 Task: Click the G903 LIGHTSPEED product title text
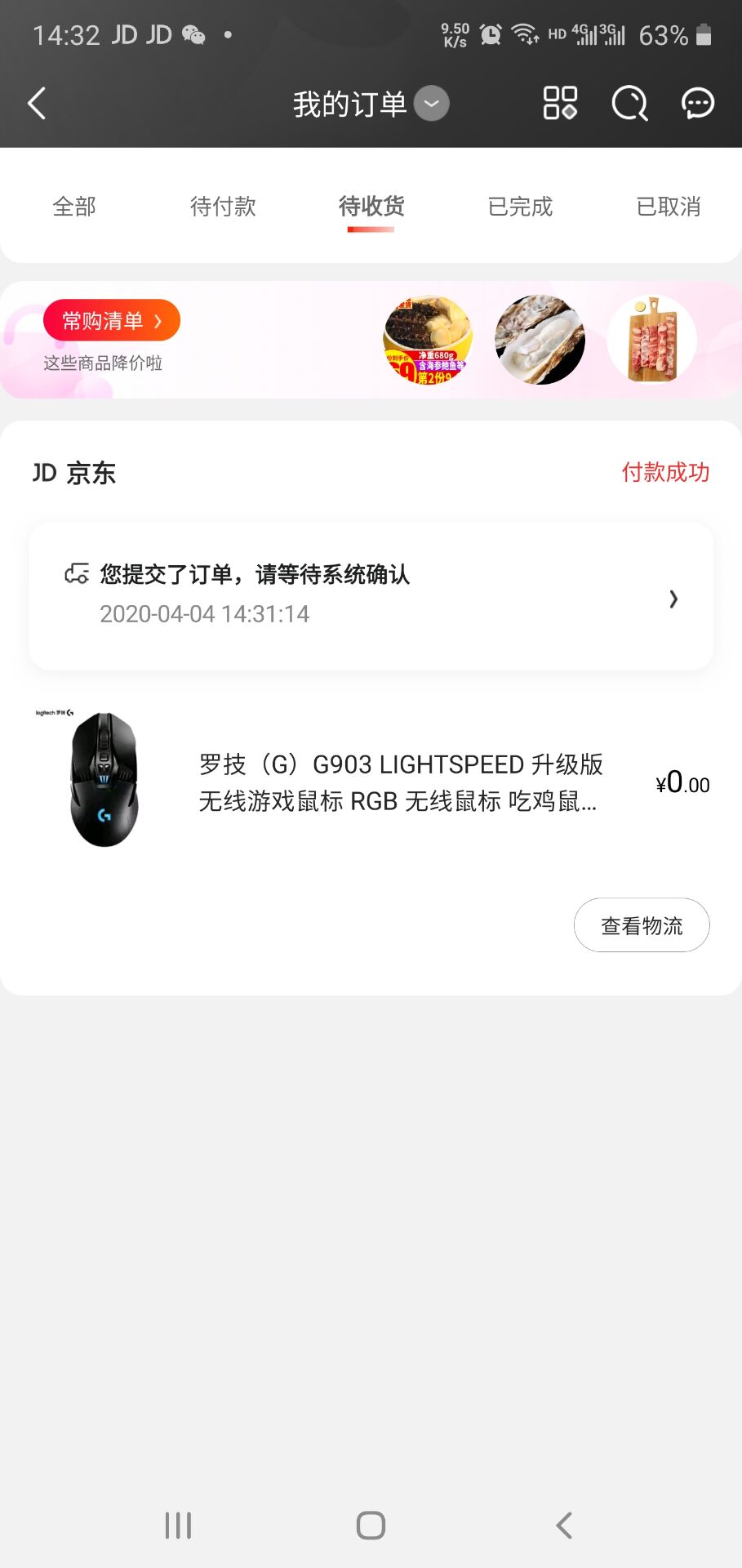coord(400,784)
